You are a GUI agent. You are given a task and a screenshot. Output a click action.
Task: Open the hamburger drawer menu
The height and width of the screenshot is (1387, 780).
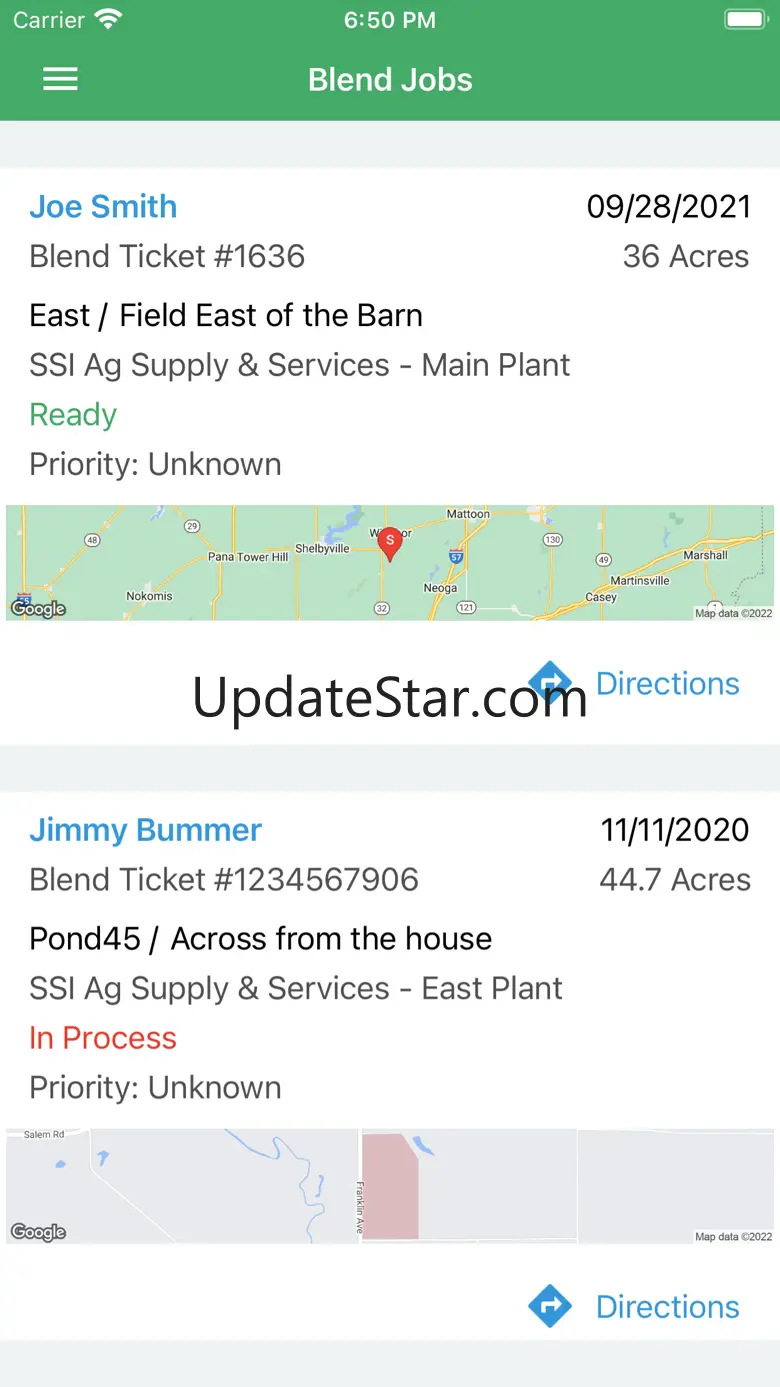[60, 80]
